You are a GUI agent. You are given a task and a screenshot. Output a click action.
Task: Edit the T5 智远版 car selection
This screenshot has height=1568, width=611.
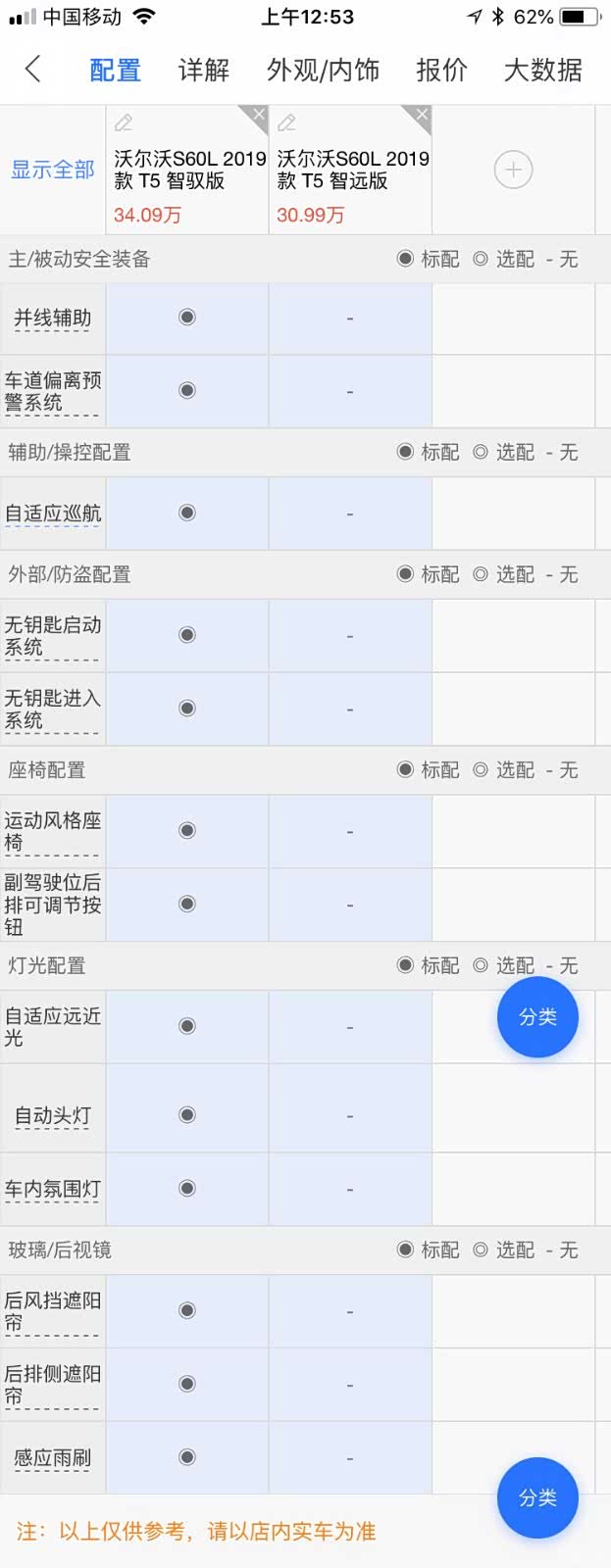[286, 122]
